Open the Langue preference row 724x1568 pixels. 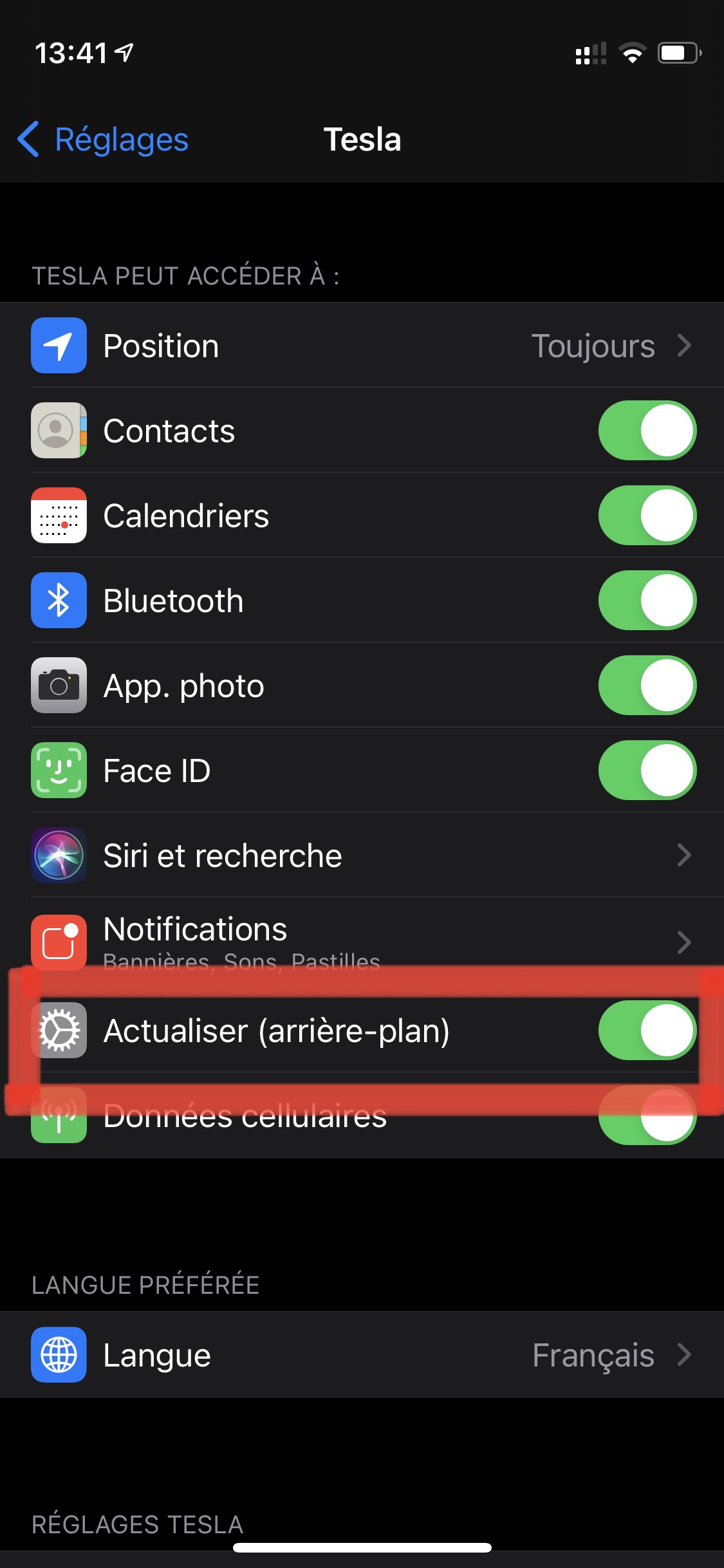point(362,1354)
